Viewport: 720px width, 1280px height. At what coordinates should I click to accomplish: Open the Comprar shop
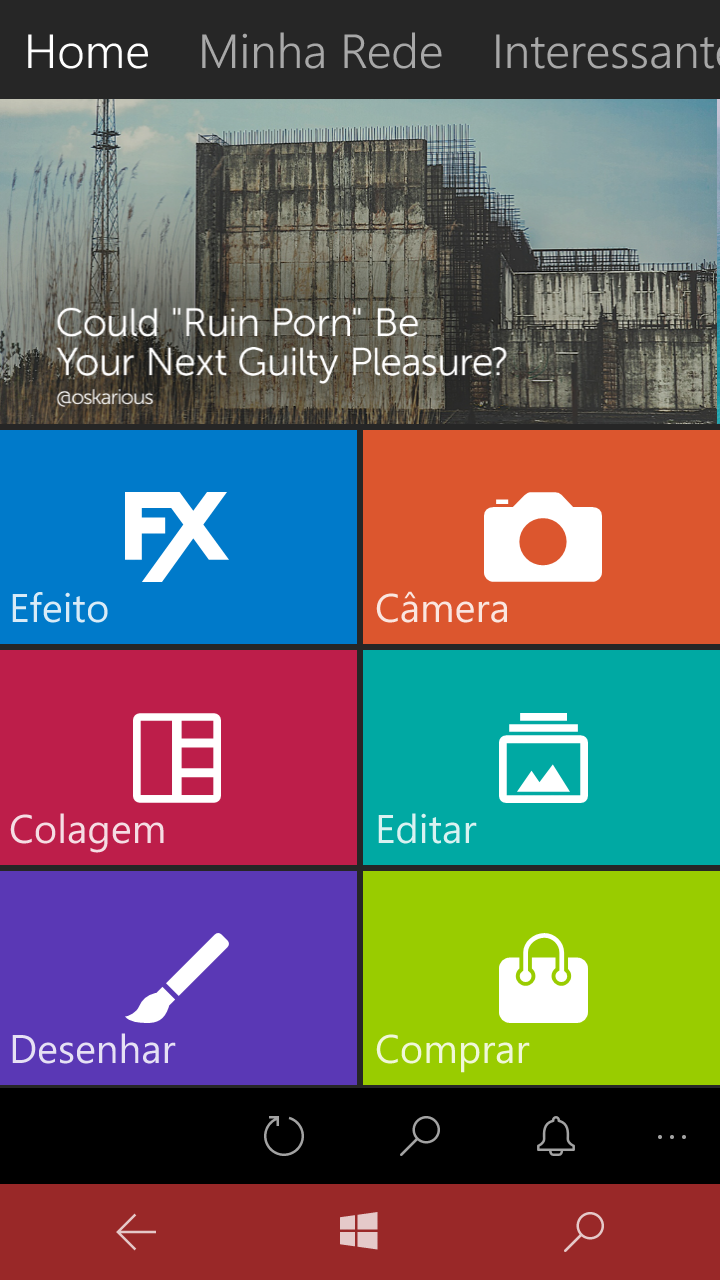point(540,978)
